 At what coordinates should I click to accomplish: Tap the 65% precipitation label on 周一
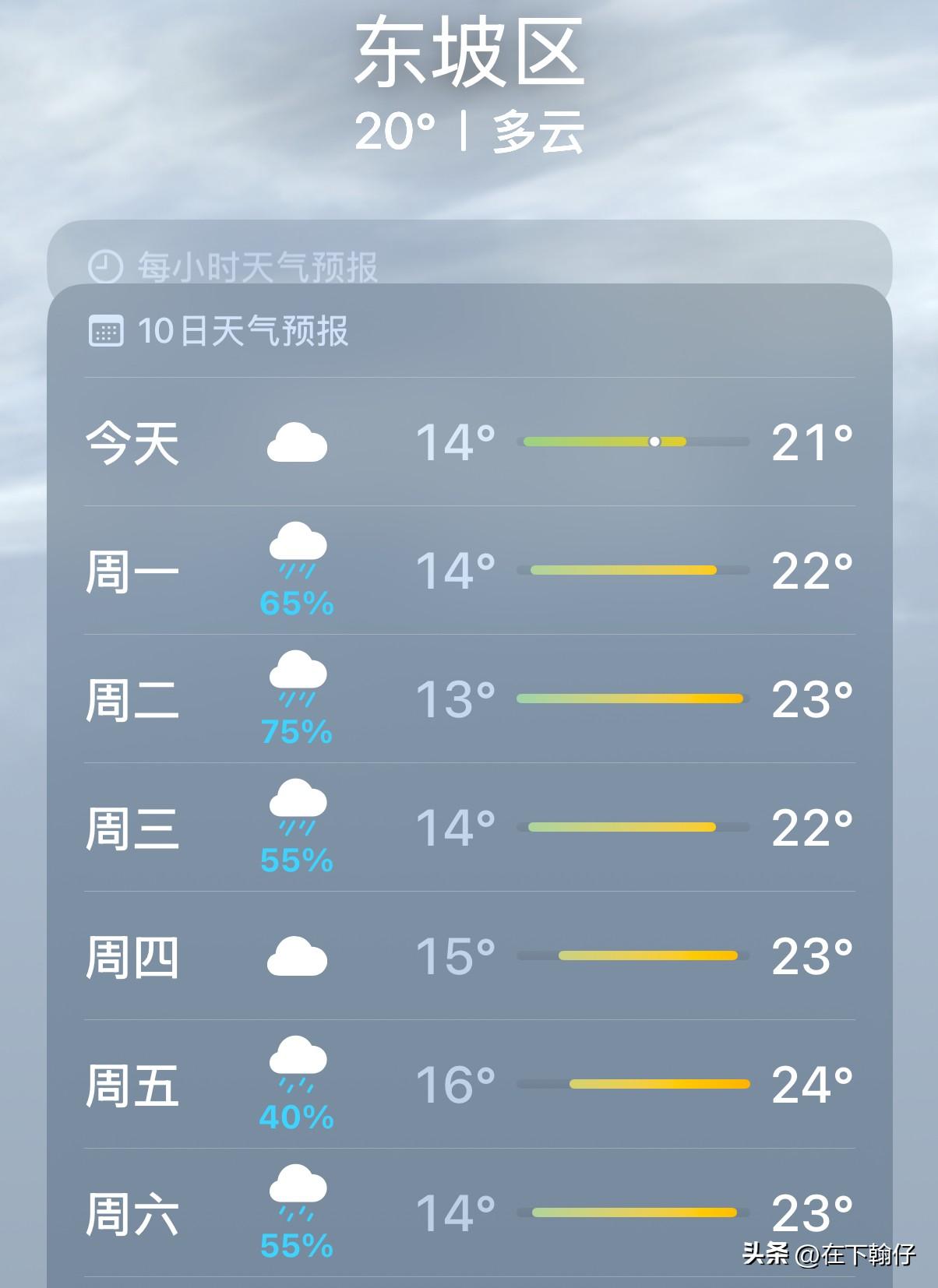click(297, 601)
